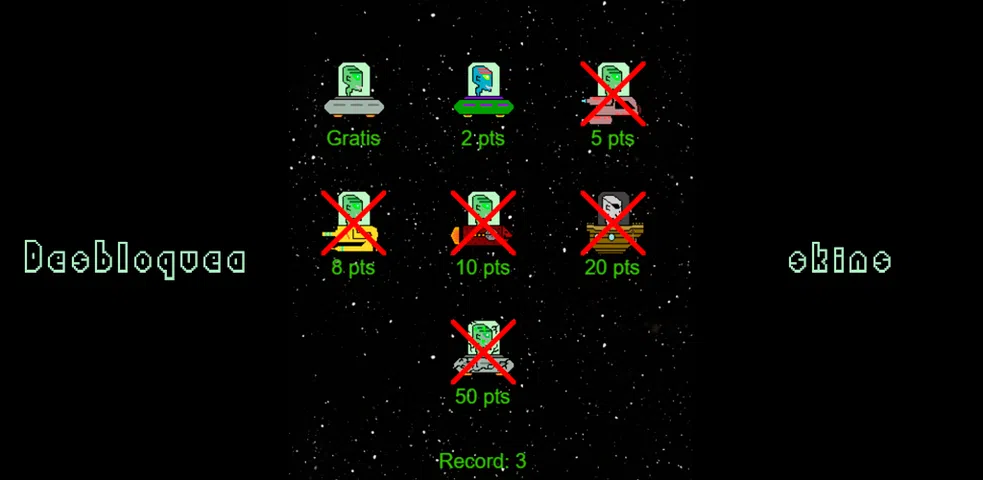The height and width of the screenshot is (480, 983).
Task: Select the free gray spaceship skin
Action: pos(354,91)
